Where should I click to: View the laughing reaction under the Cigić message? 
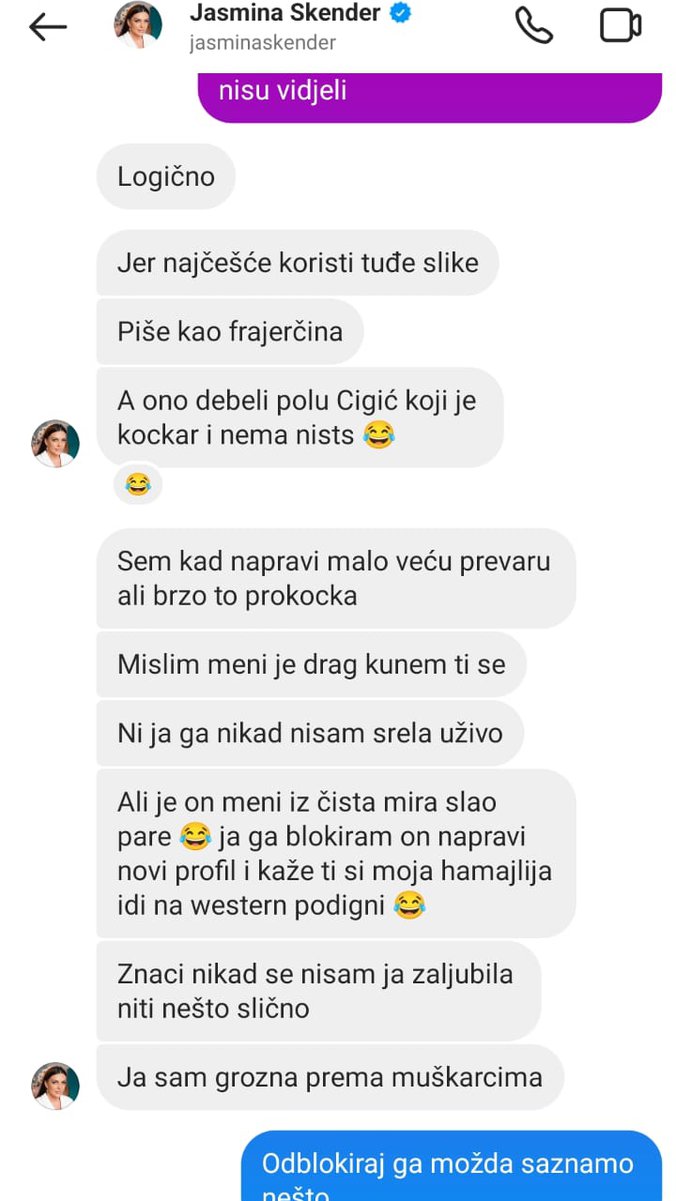[137, 485]
